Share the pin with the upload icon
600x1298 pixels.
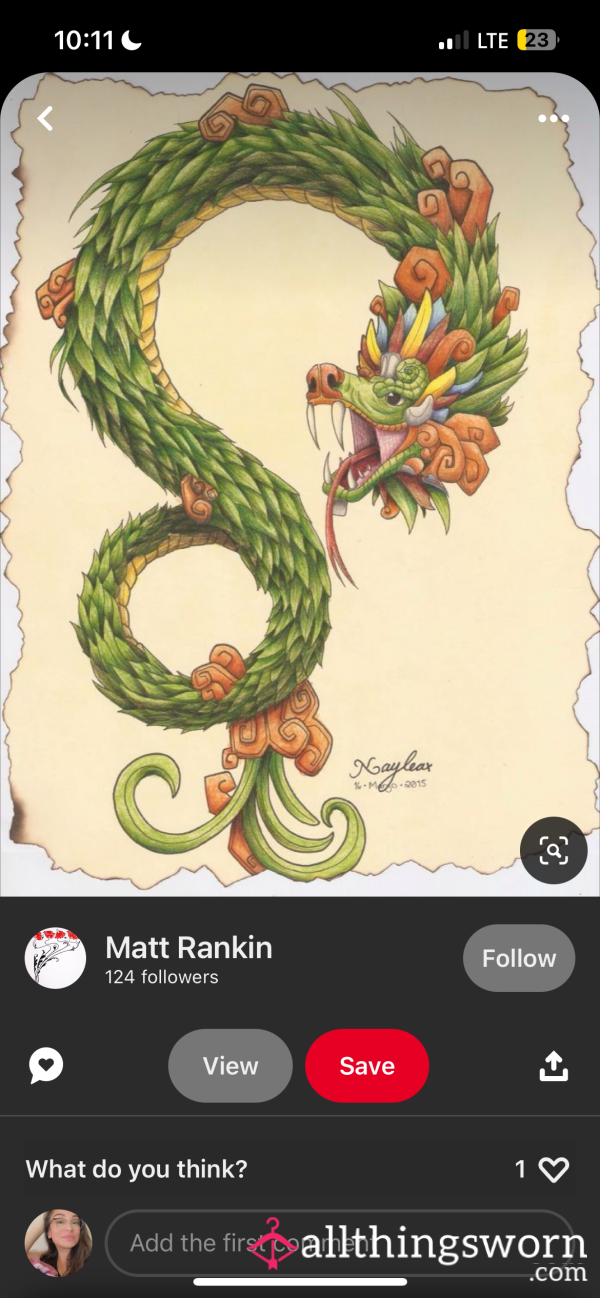click(553, 1066)
